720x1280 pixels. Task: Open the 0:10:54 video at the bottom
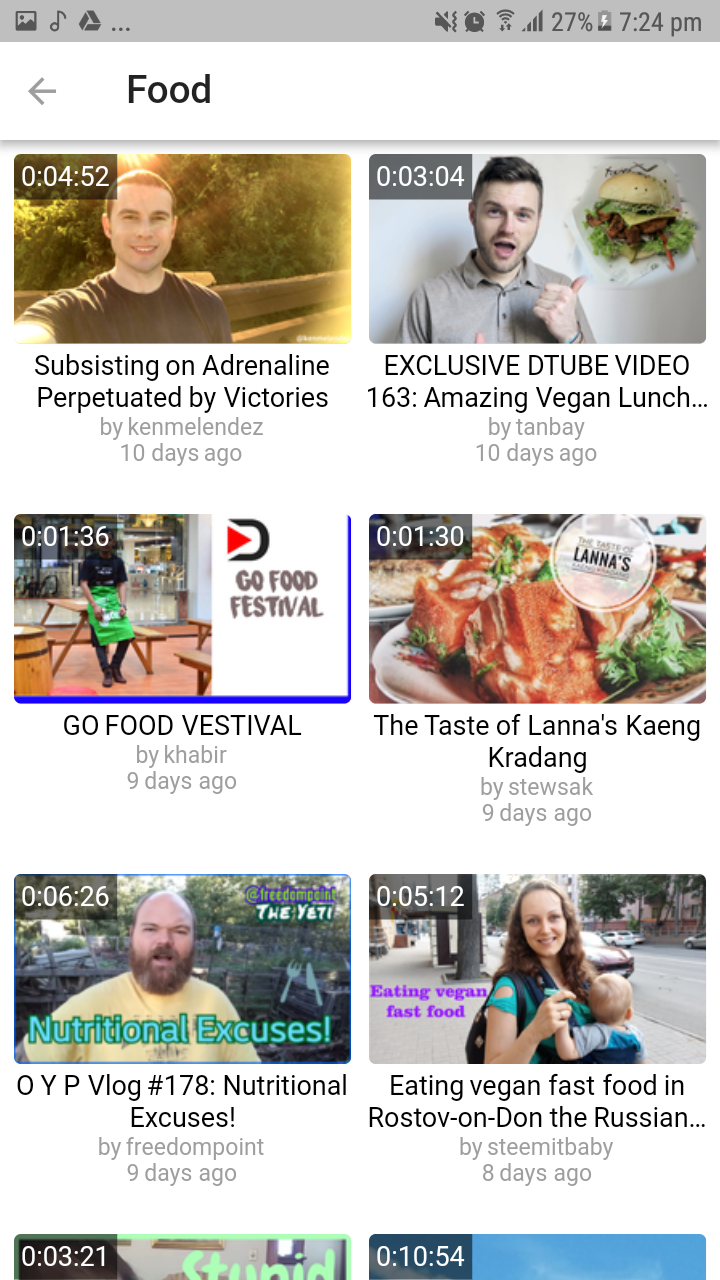[x=537, y=1258]
